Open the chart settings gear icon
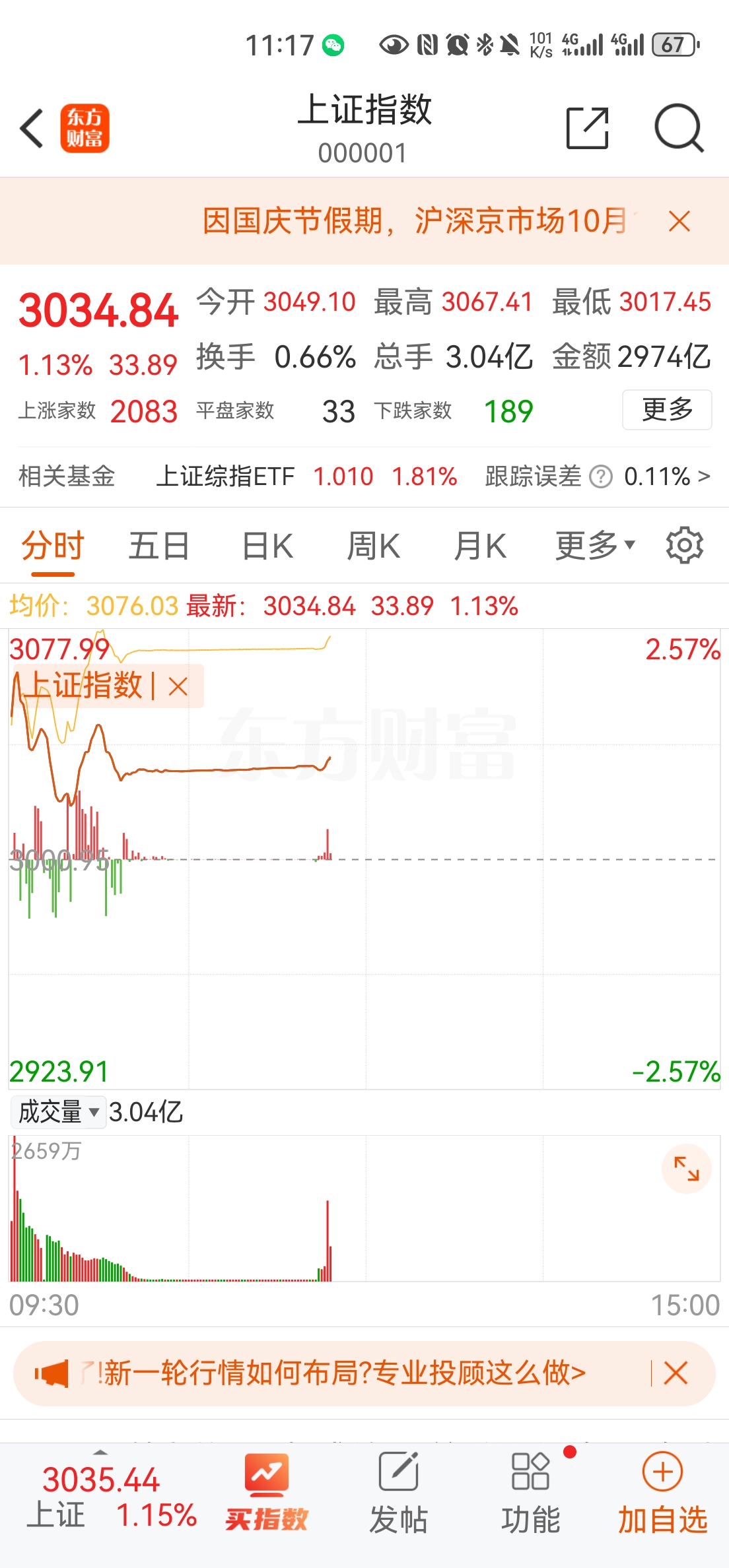This screenshot has height=1568, width=729. (684, 544)
